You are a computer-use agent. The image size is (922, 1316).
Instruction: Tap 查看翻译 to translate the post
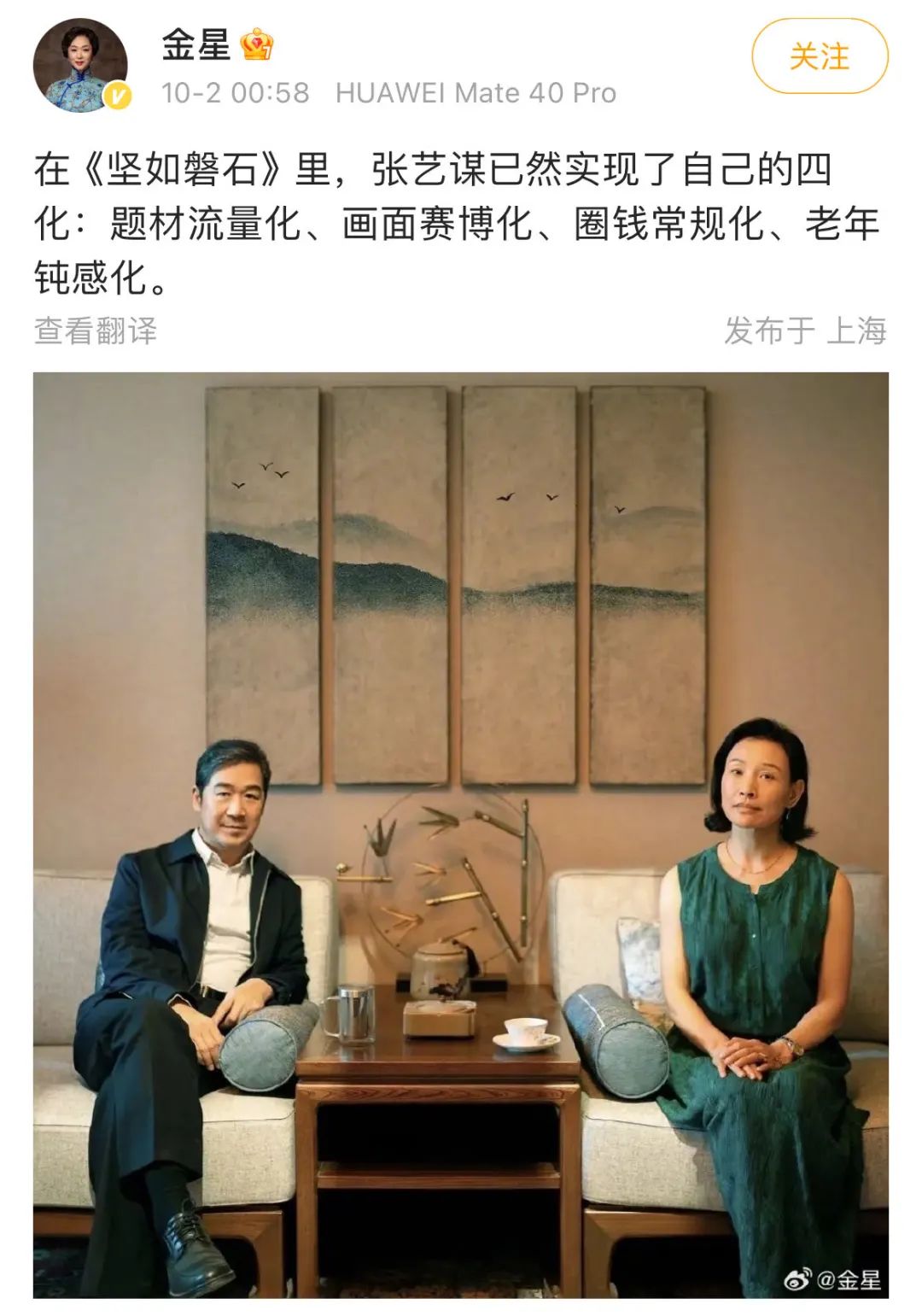coord(96,330)
